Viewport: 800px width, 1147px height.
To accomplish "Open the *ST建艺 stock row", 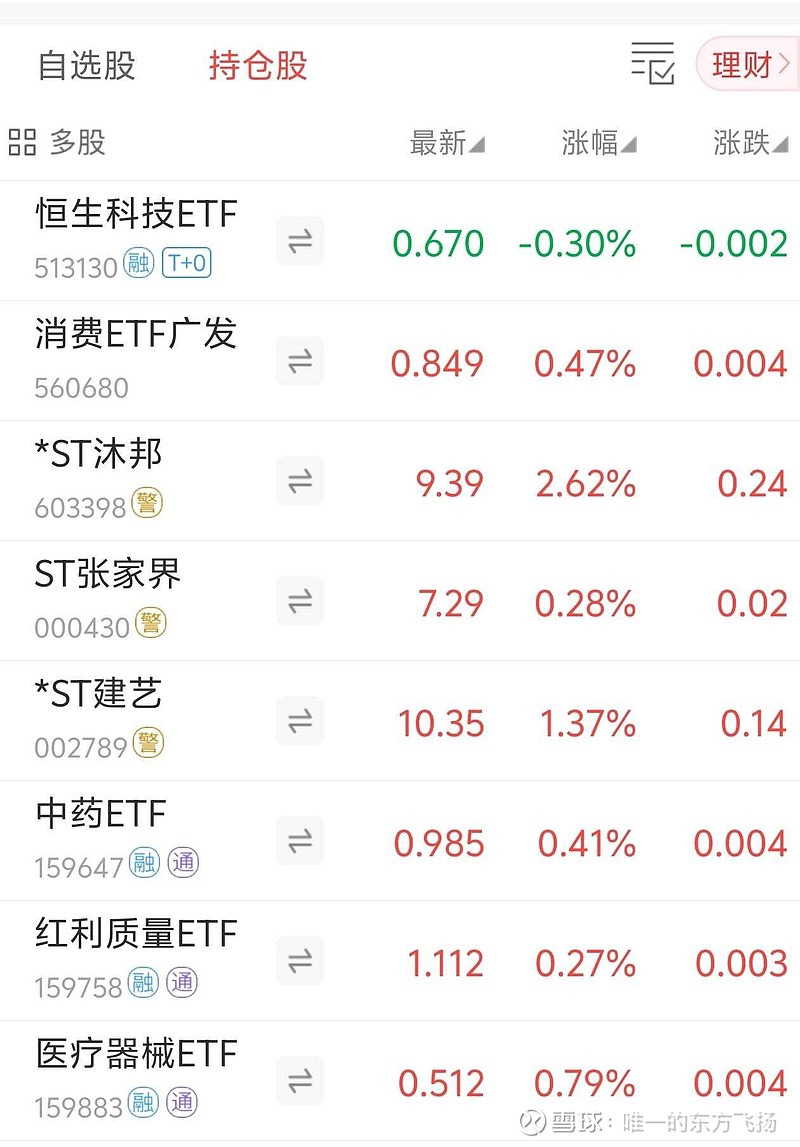I will pos(107,695).
